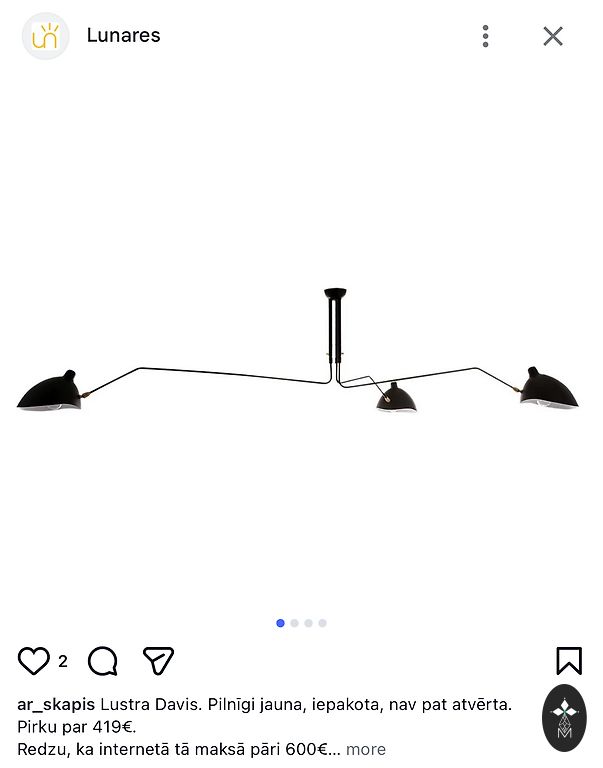Tap the round floating button beside the caption
This screenshot has width=603, height=768.
pos(564,718)
